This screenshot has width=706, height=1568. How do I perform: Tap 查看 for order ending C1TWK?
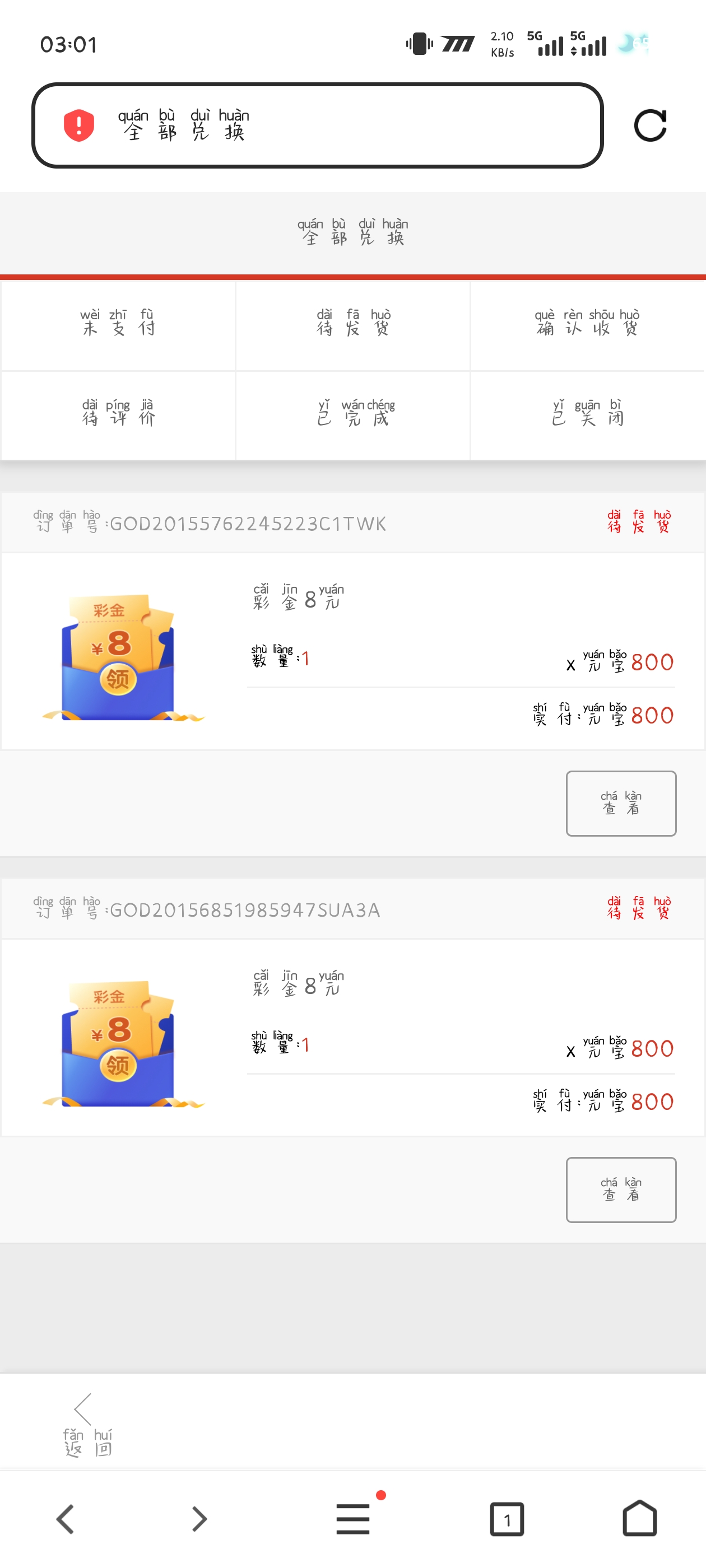pos(621,803)
